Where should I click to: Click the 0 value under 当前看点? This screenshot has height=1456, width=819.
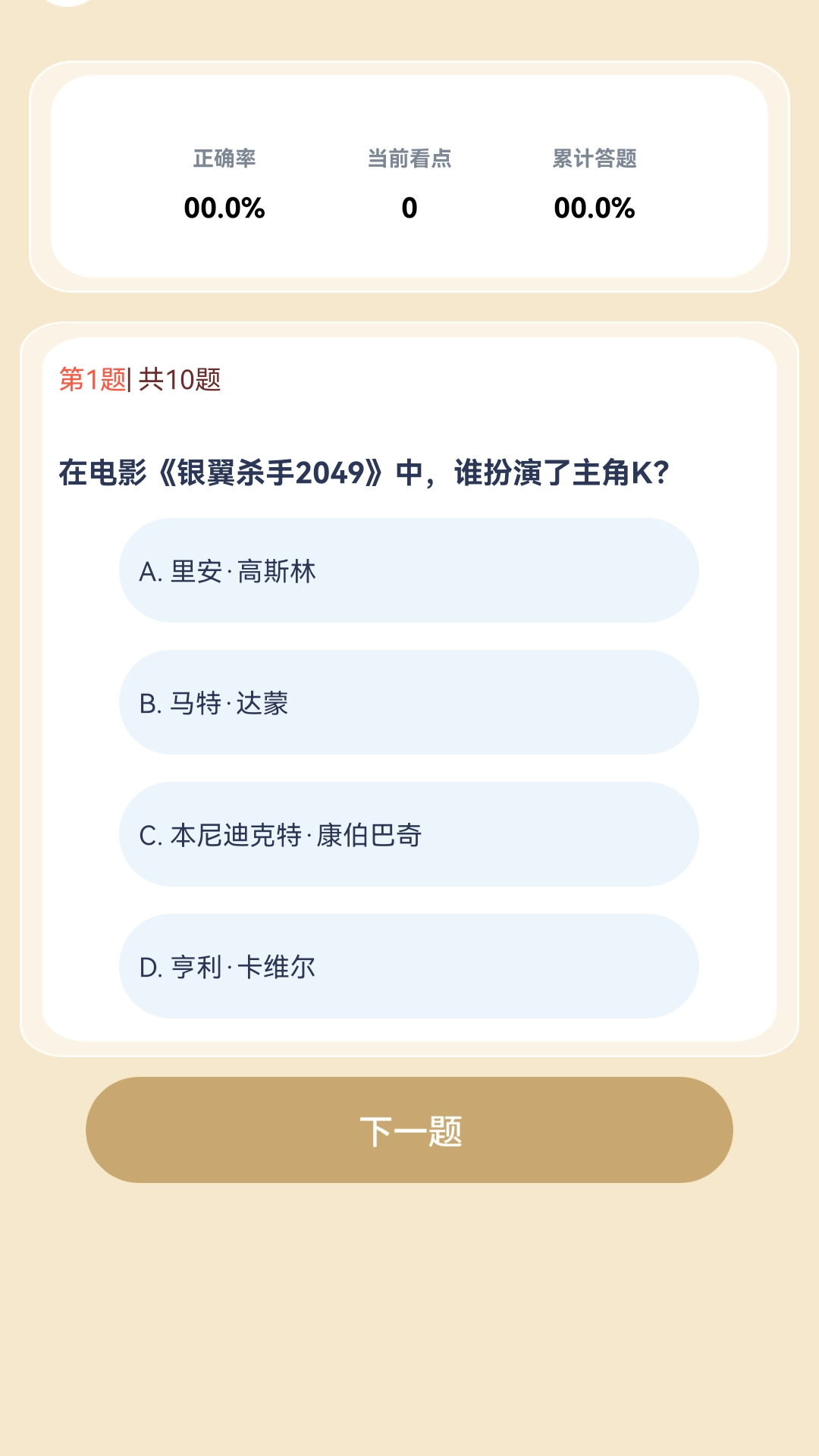tap(409, 207)
